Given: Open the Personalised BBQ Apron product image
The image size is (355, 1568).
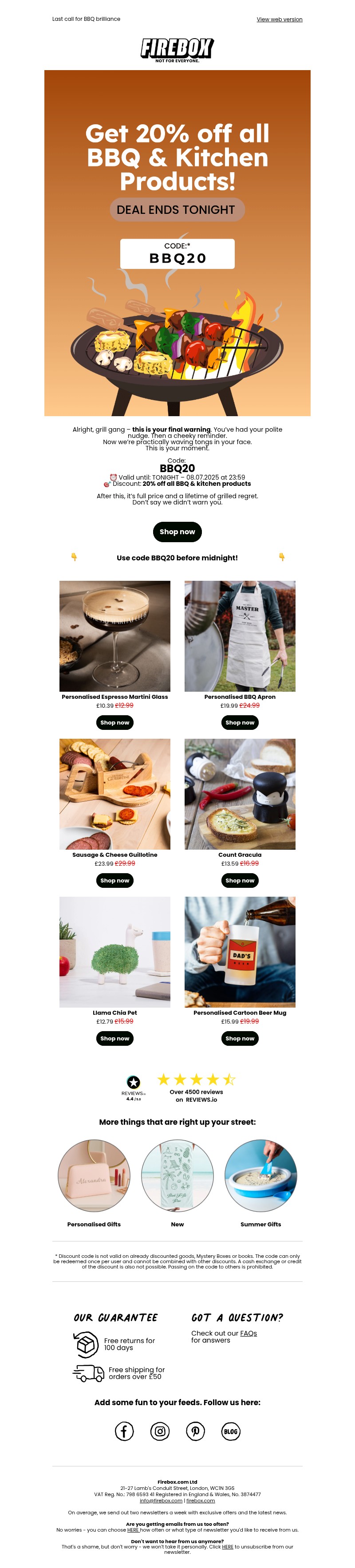Looking at the screenshot, I should (x=240, y=635).
